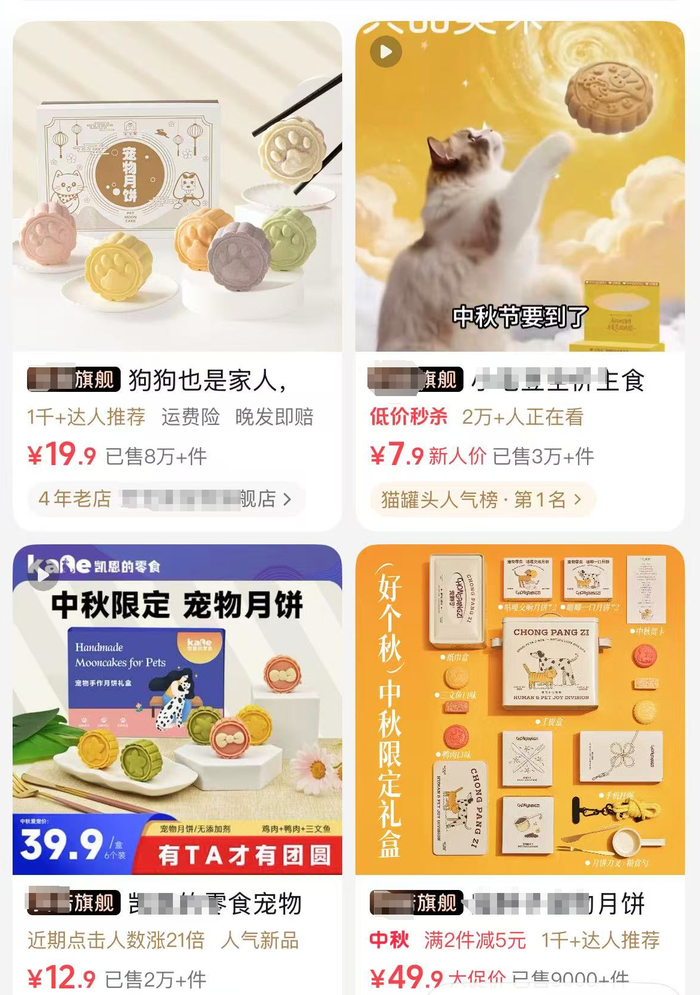Visit the 4年老店 flagship store link
Viewport: 700px width, 995px height.
(166, 498)
